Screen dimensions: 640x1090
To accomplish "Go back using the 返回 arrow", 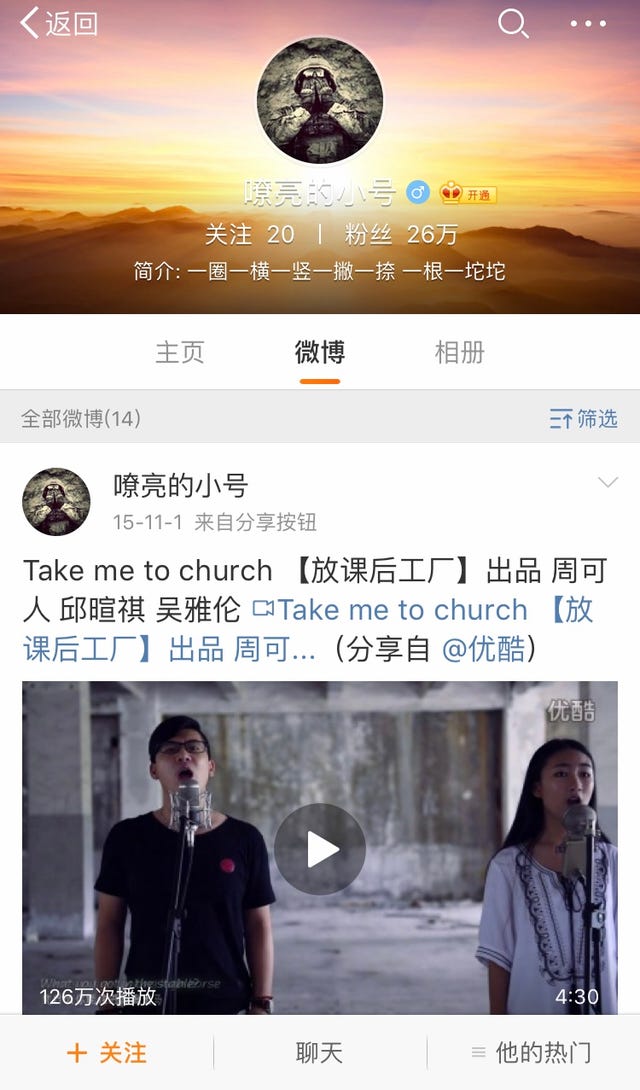I will click(x=58, y=24).
